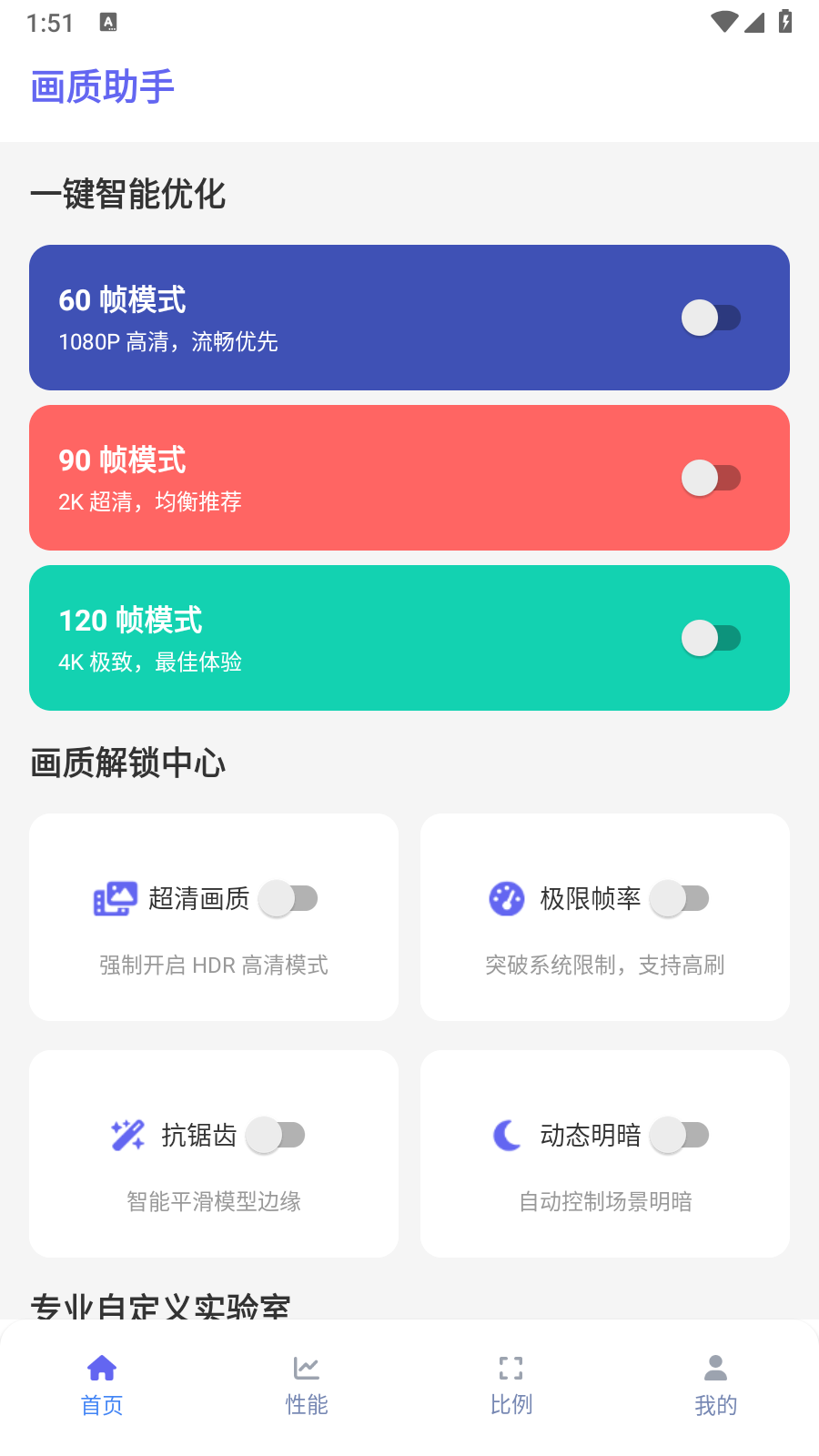Open the 我的 tab
Image resolution: width=819 pixels, height=1456 pixels.
tap(716, 1385)
